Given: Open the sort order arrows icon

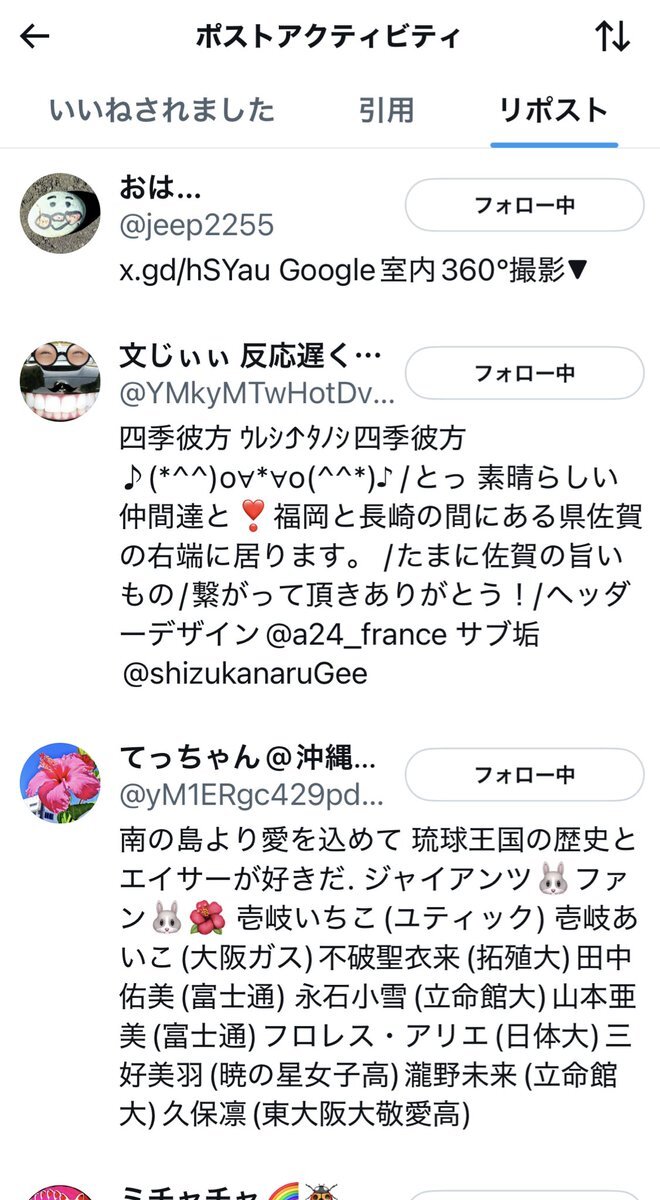Looking at the screenshot, I should tap(612, 37).
